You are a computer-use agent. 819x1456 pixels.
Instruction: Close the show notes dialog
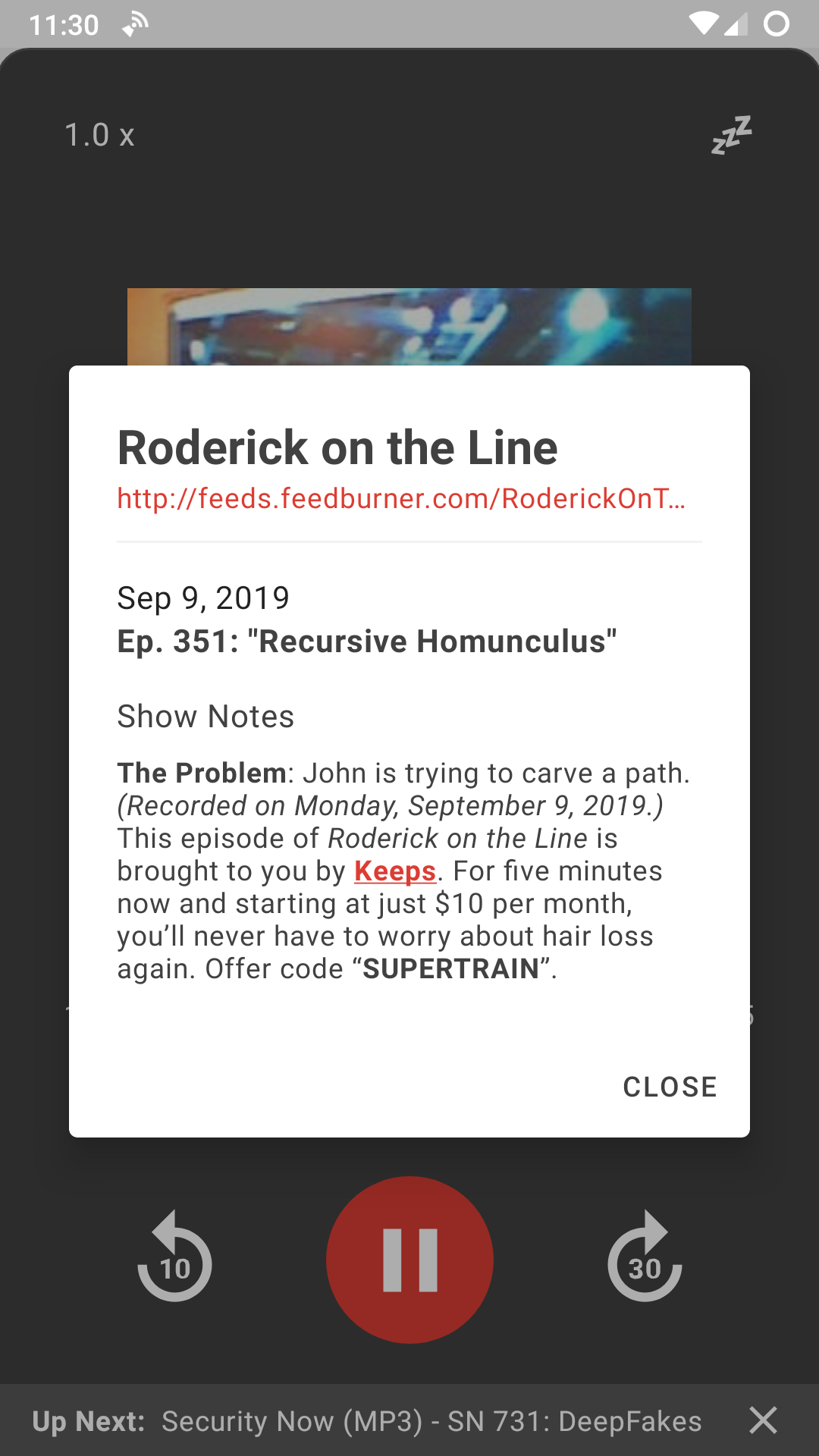tap(670, 1087)
